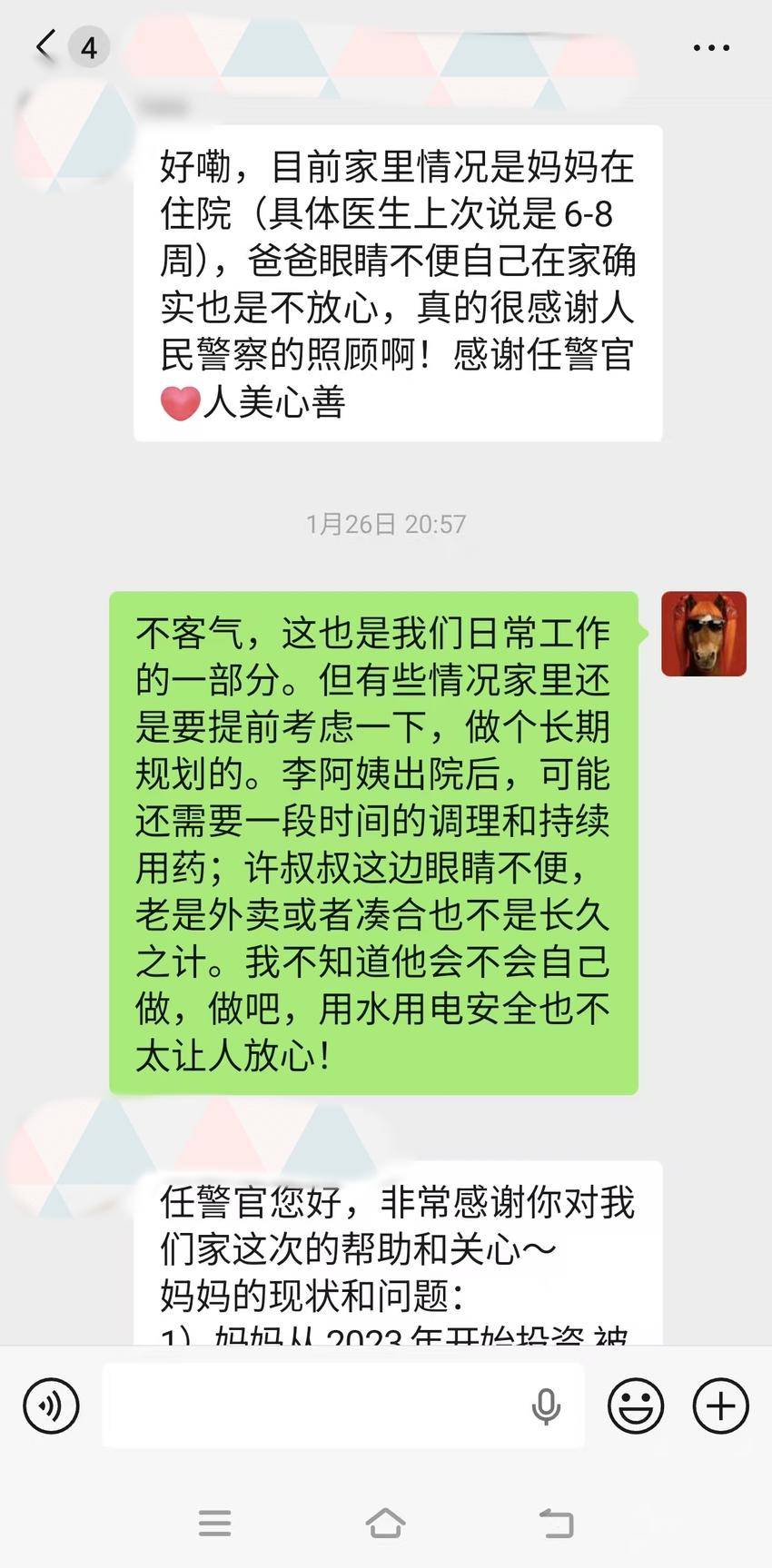
Task: Open the system recent apps menu
Action: (x=214, y=1523)
